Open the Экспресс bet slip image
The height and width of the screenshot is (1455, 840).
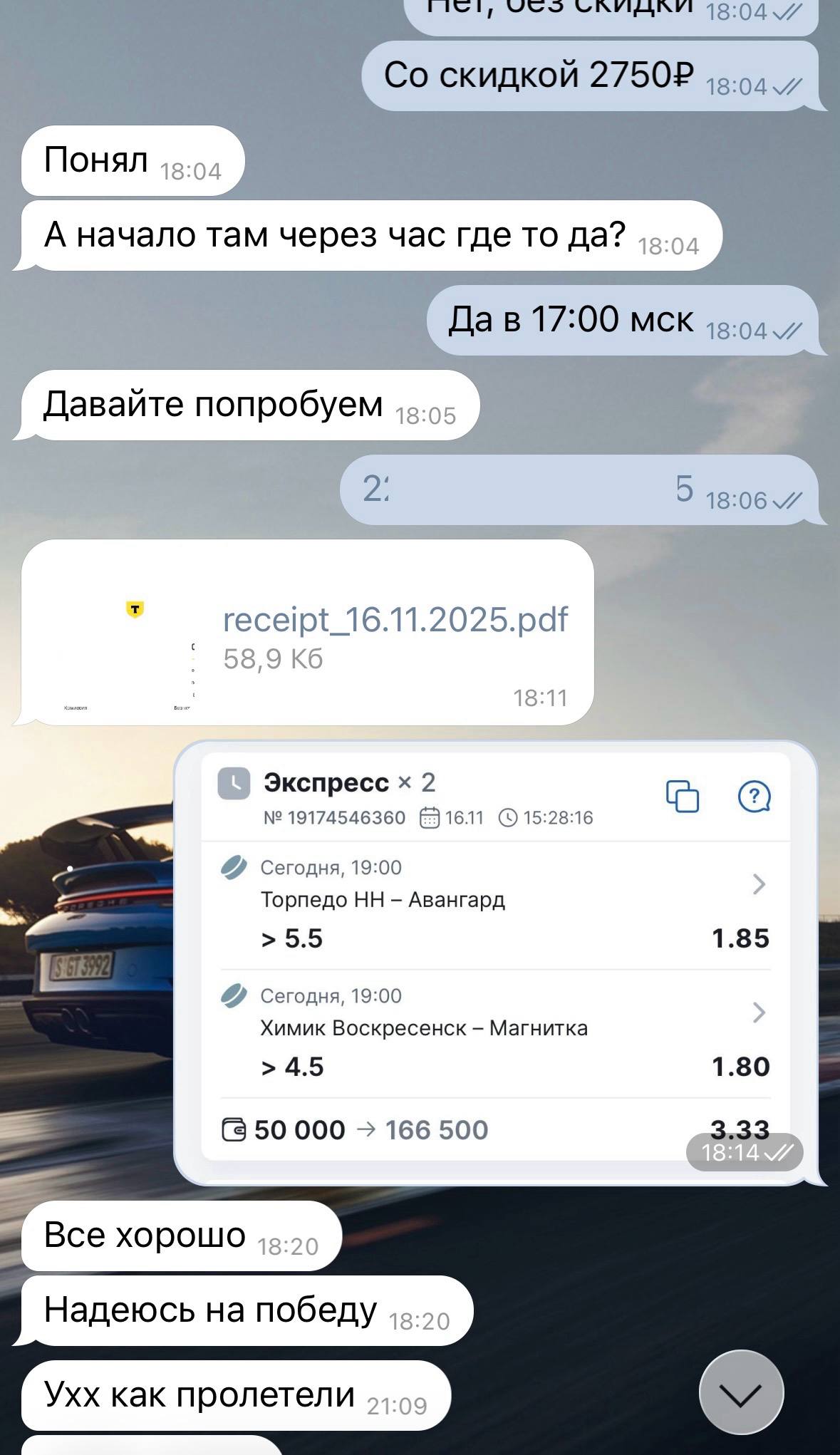pyautogui.click(x=495, y=962)
